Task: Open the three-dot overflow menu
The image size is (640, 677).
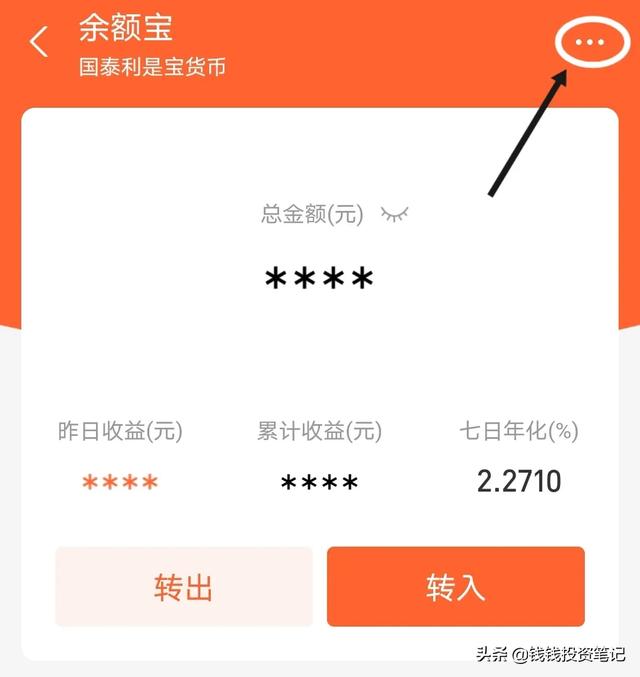Action: 589,42
